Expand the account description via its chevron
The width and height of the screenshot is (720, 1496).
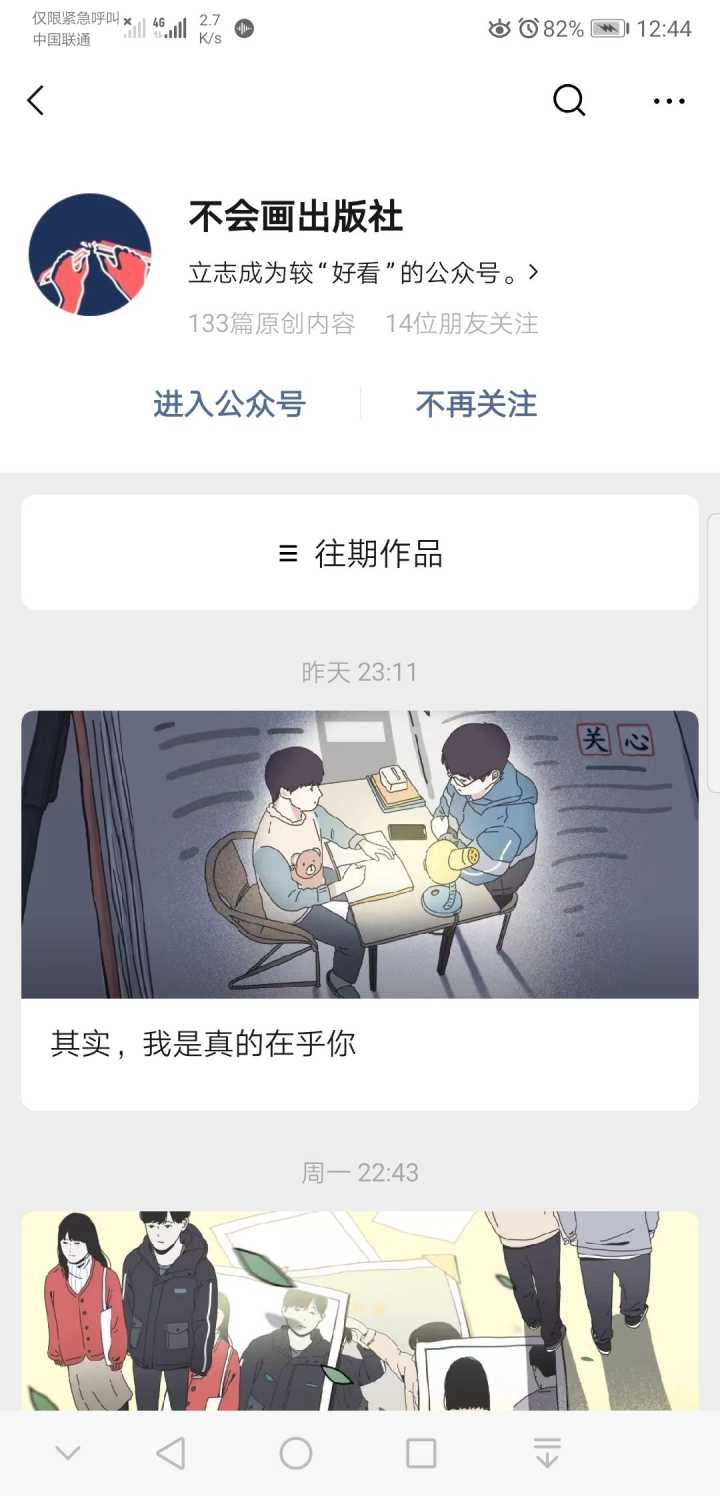(x=533, y=271)
